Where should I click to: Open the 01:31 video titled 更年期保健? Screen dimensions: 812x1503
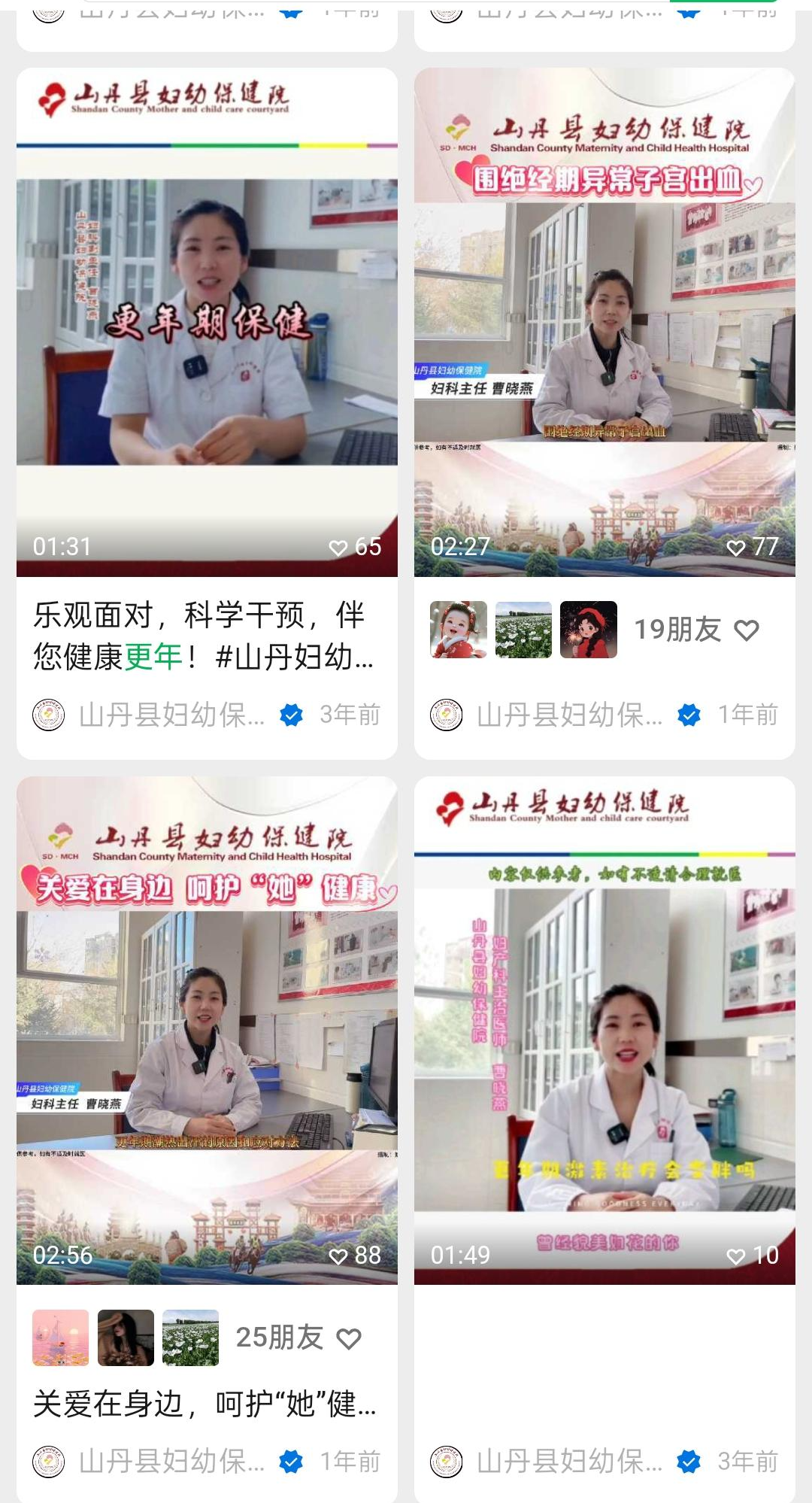coord(207,322)
